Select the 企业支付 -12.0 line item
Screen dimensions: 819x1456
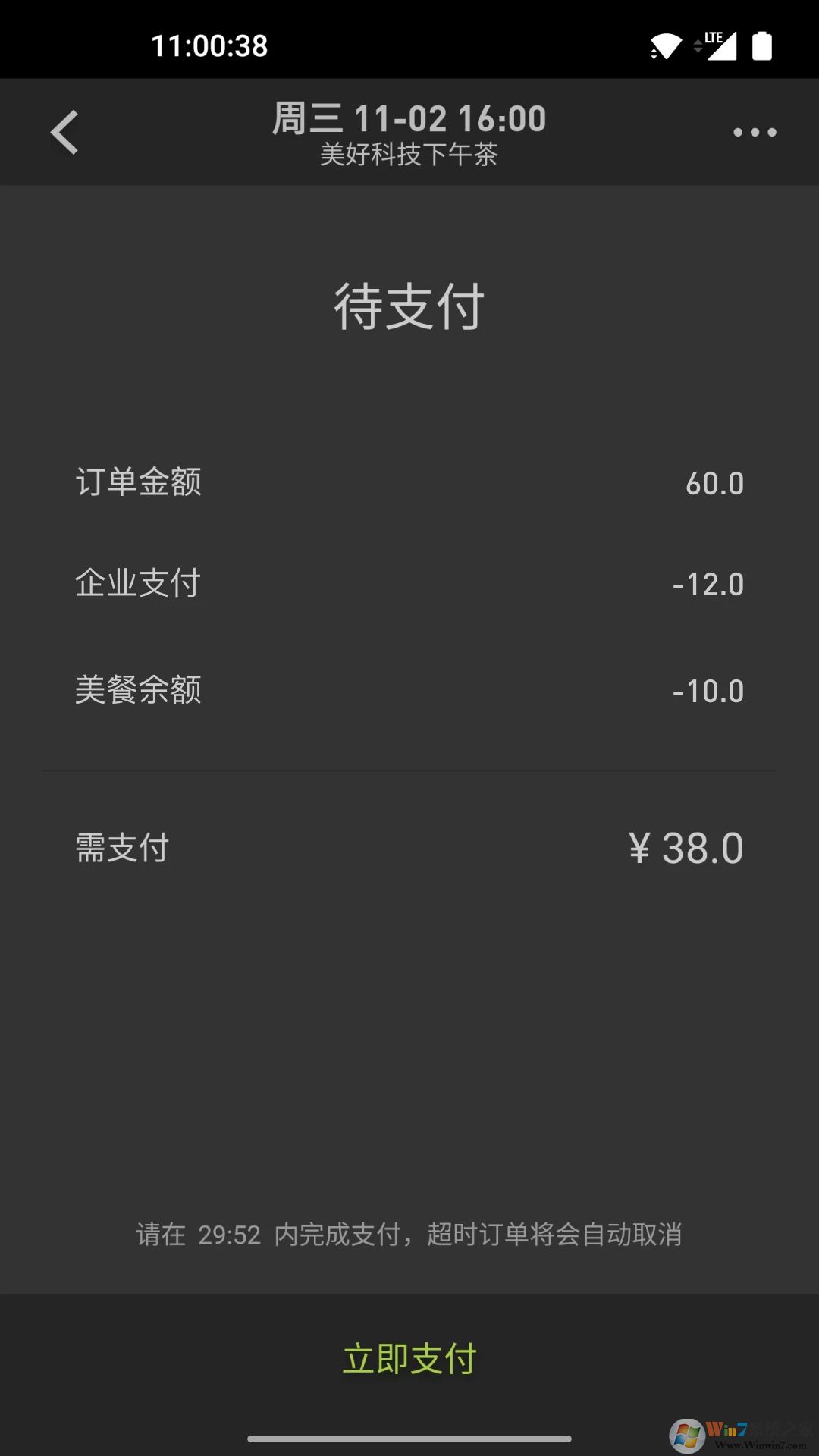(x=409, y=584)
